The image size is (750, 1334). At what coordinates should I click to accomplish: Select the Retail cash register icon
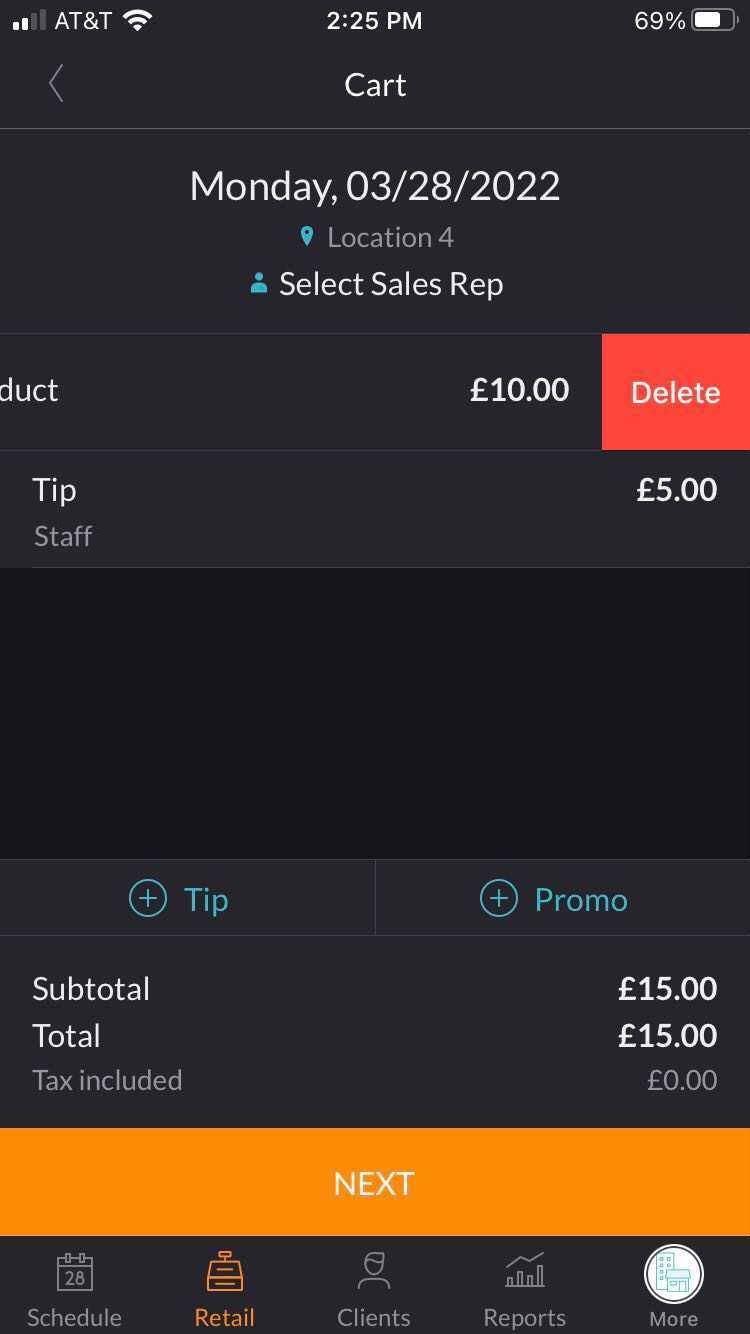click(x=224, y=1272)
